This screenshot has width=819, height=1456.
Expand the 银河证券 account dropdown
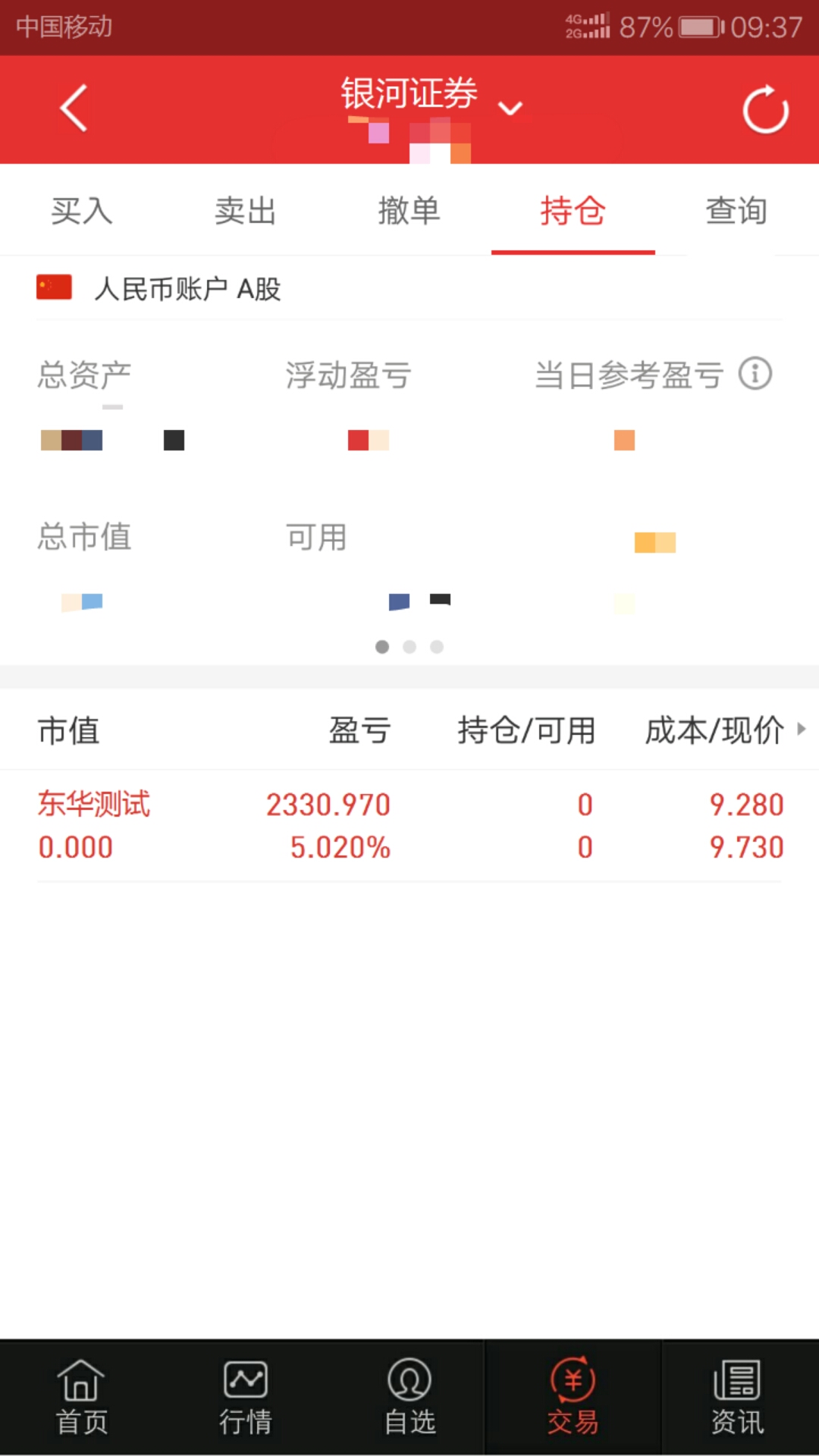pyautogui.click(x=510, y=109)
